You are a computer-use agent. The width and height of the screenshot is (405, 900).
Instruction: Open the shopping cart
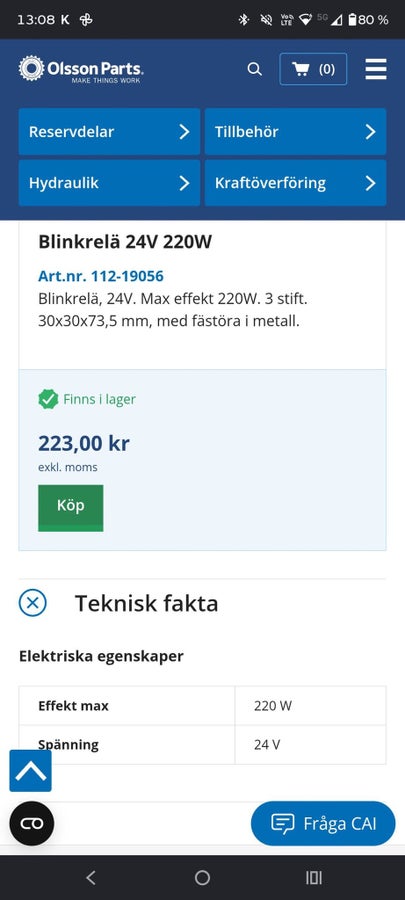[x=313, y=69]
